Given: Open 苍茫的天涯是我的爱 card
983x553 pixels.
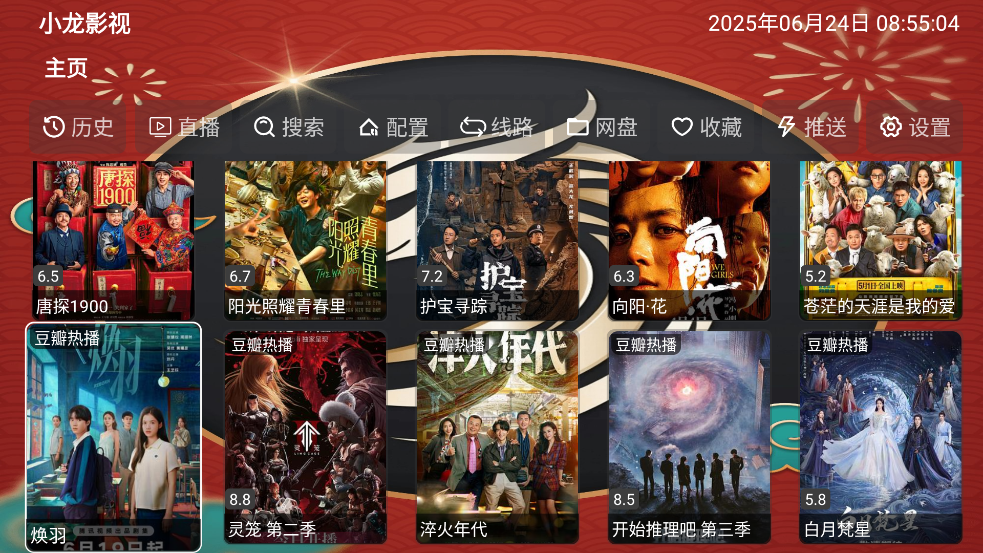Looking at the screenshot, I should tap(881, 240).
